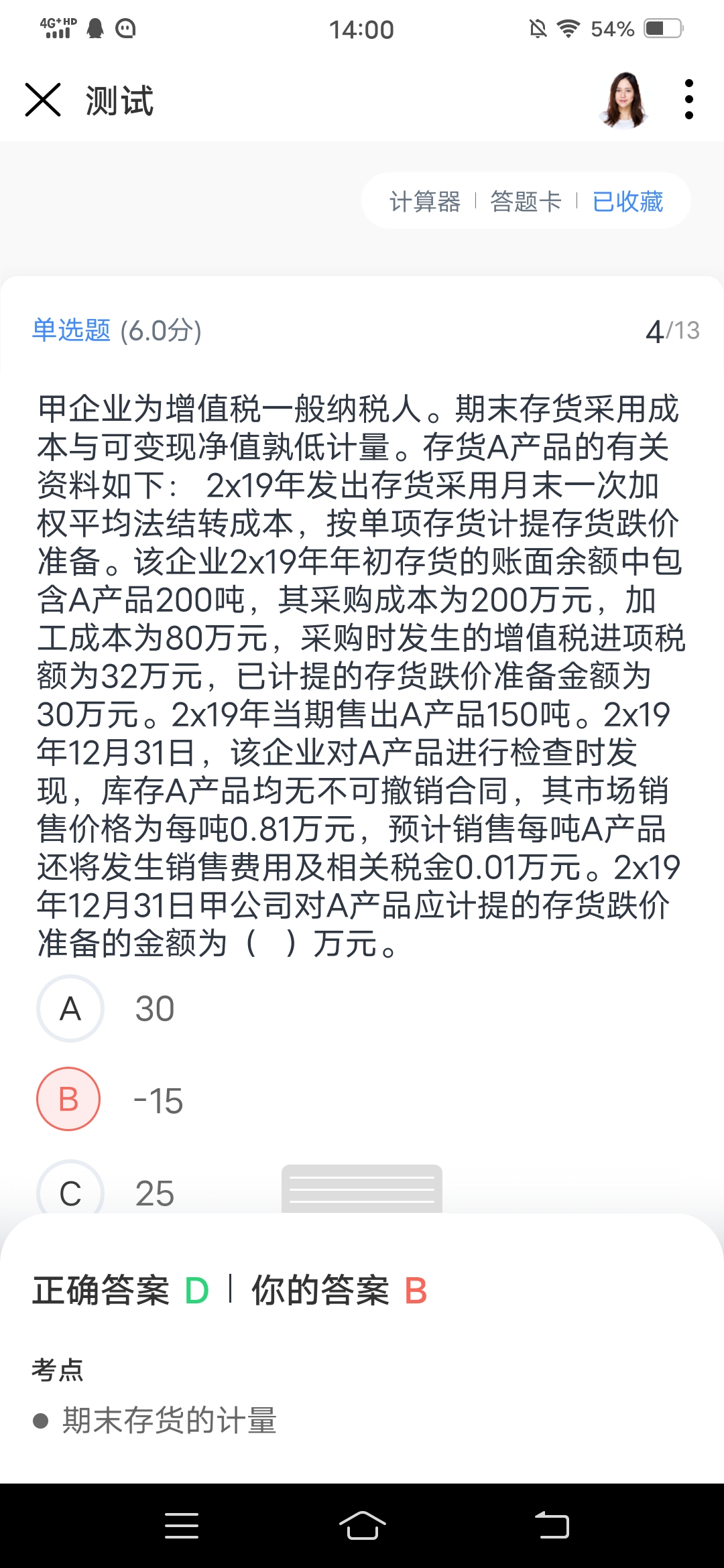Image resolution: width=724 pixels, height=1568 pixels.
Task: Toggle the 已收藏 bookmark
Action: click(627, 201)
